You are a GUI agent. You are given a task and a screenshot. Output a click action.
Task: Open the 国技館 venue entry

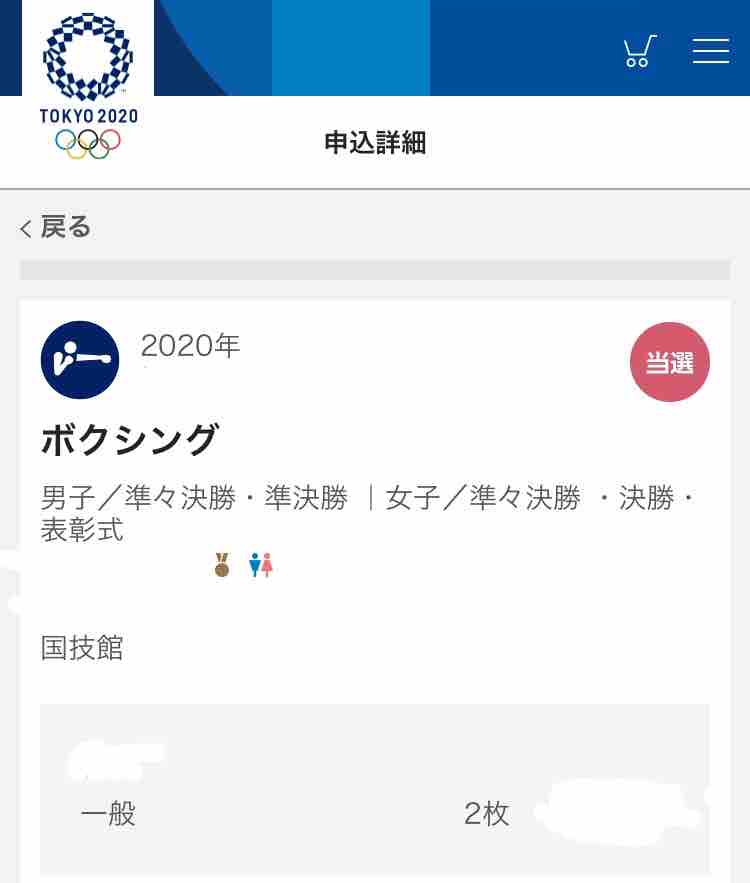click(81, 648)
